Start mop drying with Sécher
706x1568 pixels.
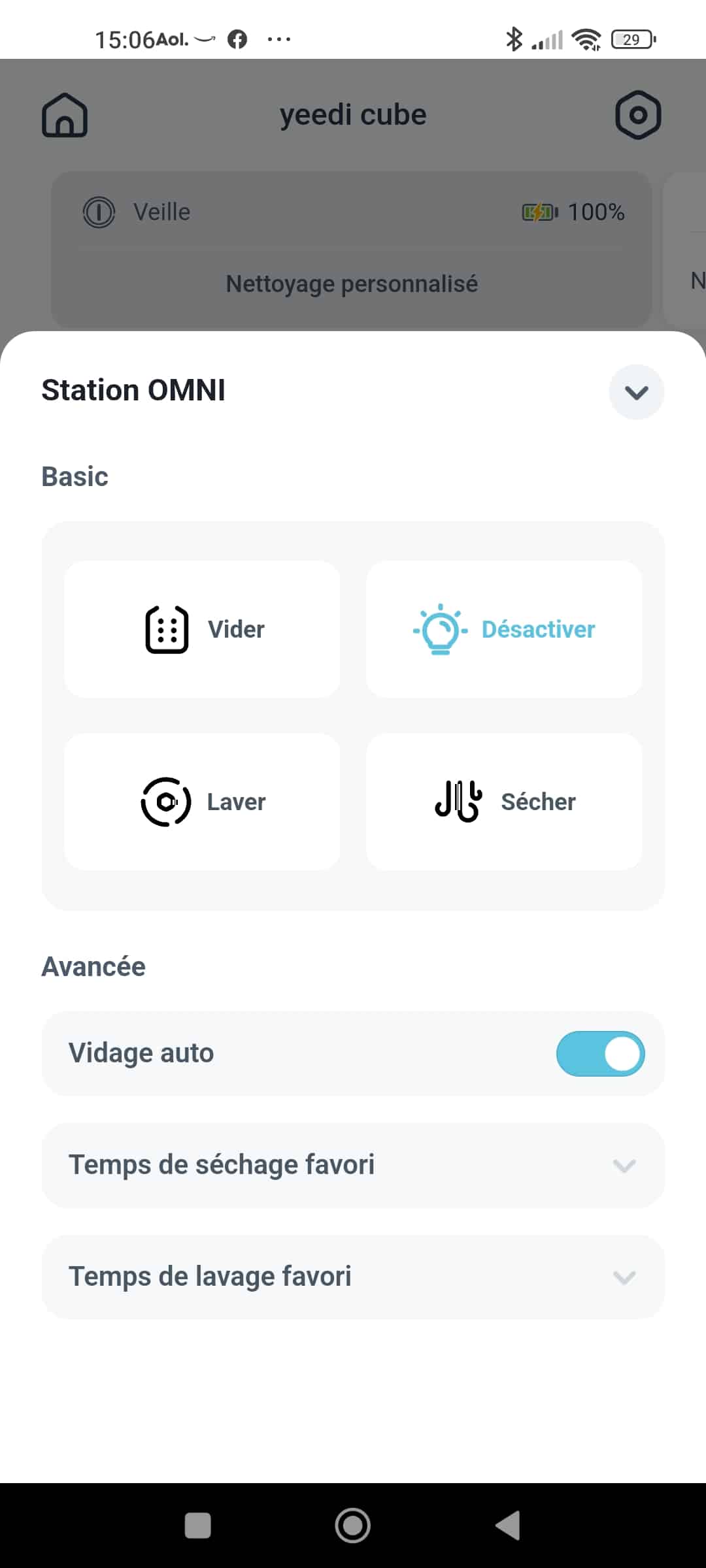pos(504,802)
